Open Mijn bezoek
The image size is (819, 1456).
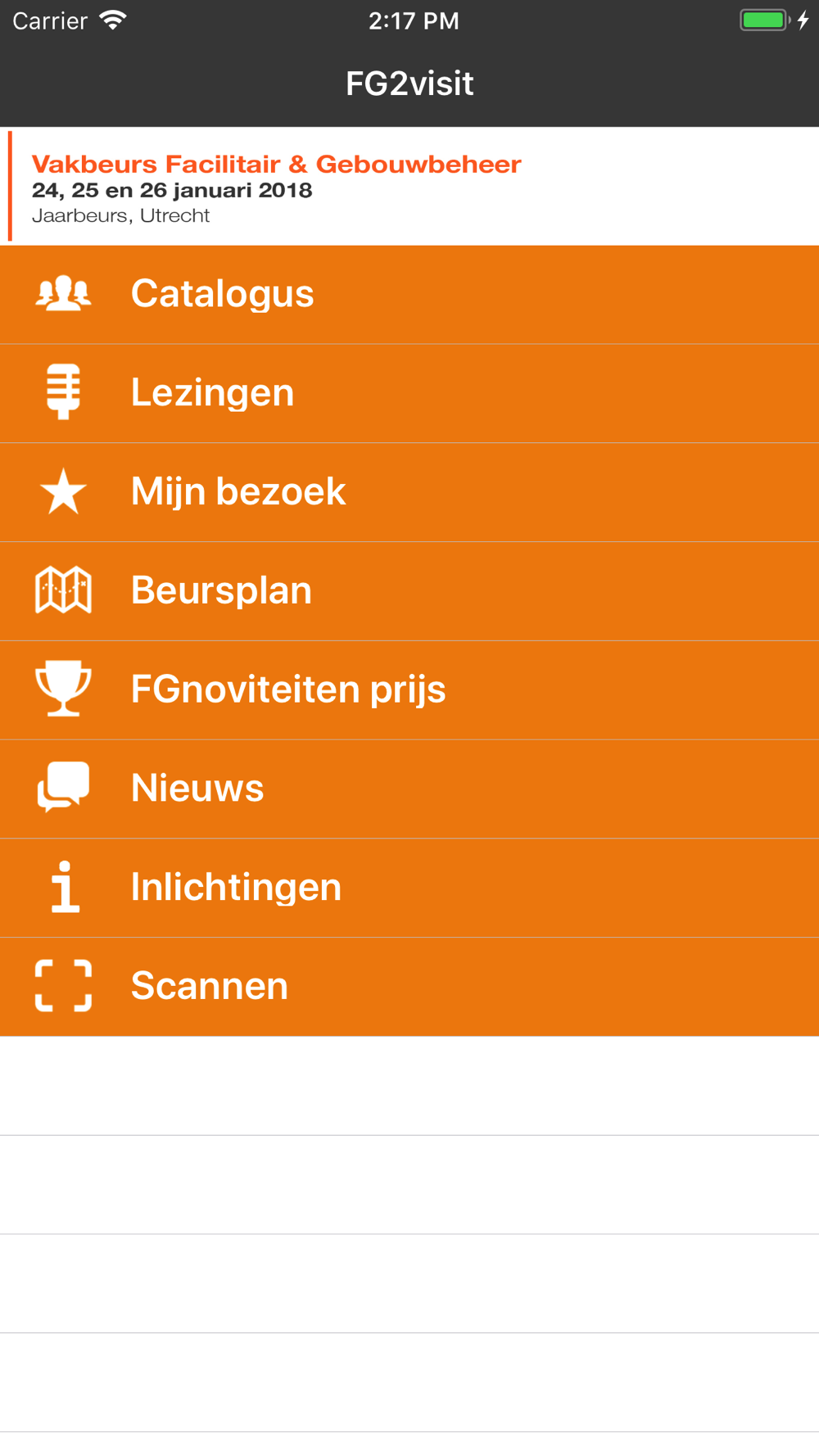(x=409, y=492)
